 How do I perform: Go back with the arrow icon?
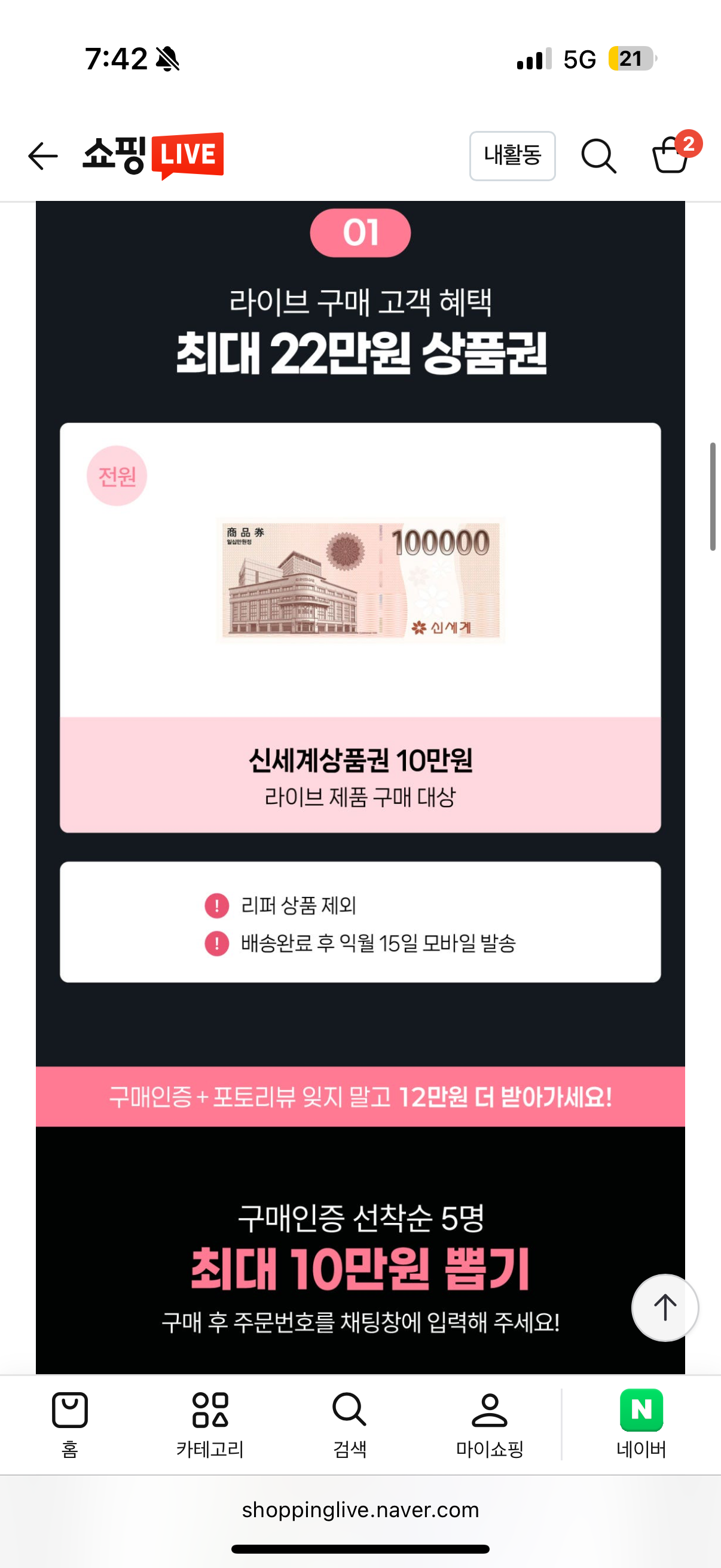[43, 157]
